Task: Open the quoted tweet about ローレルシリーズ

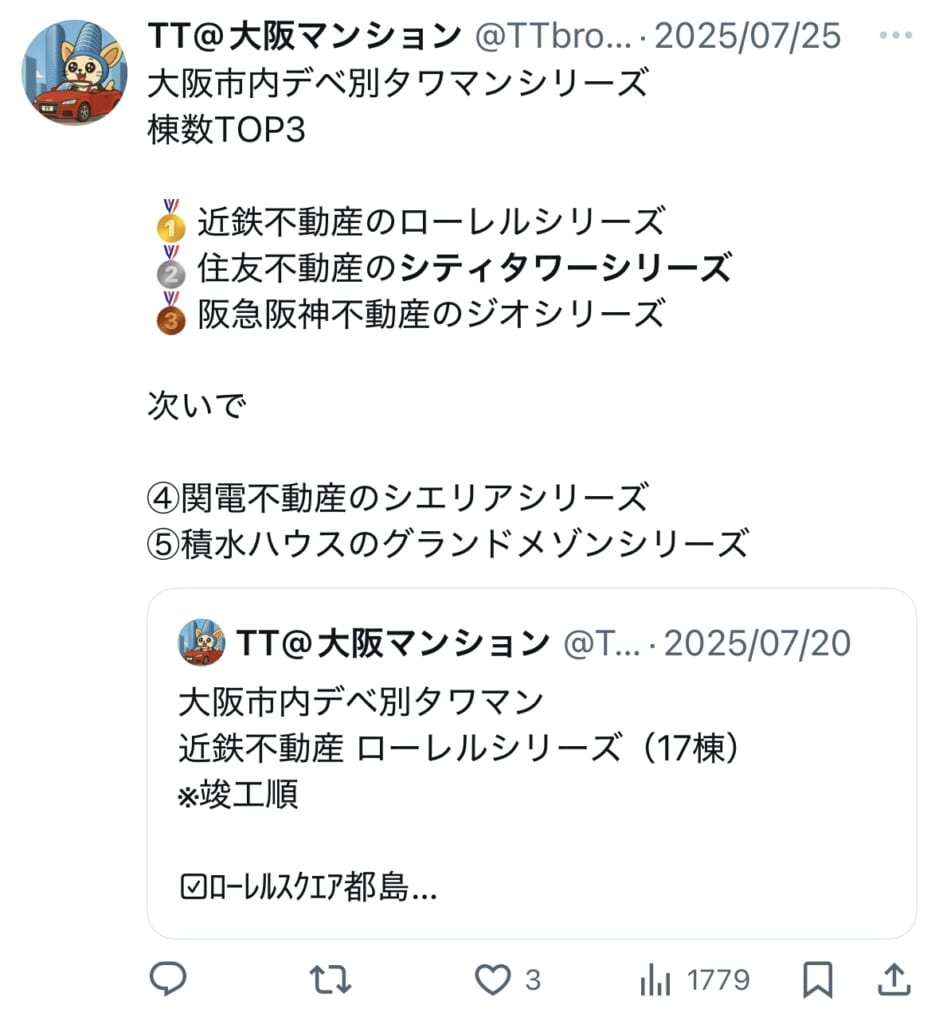Action: click(531, 762)
